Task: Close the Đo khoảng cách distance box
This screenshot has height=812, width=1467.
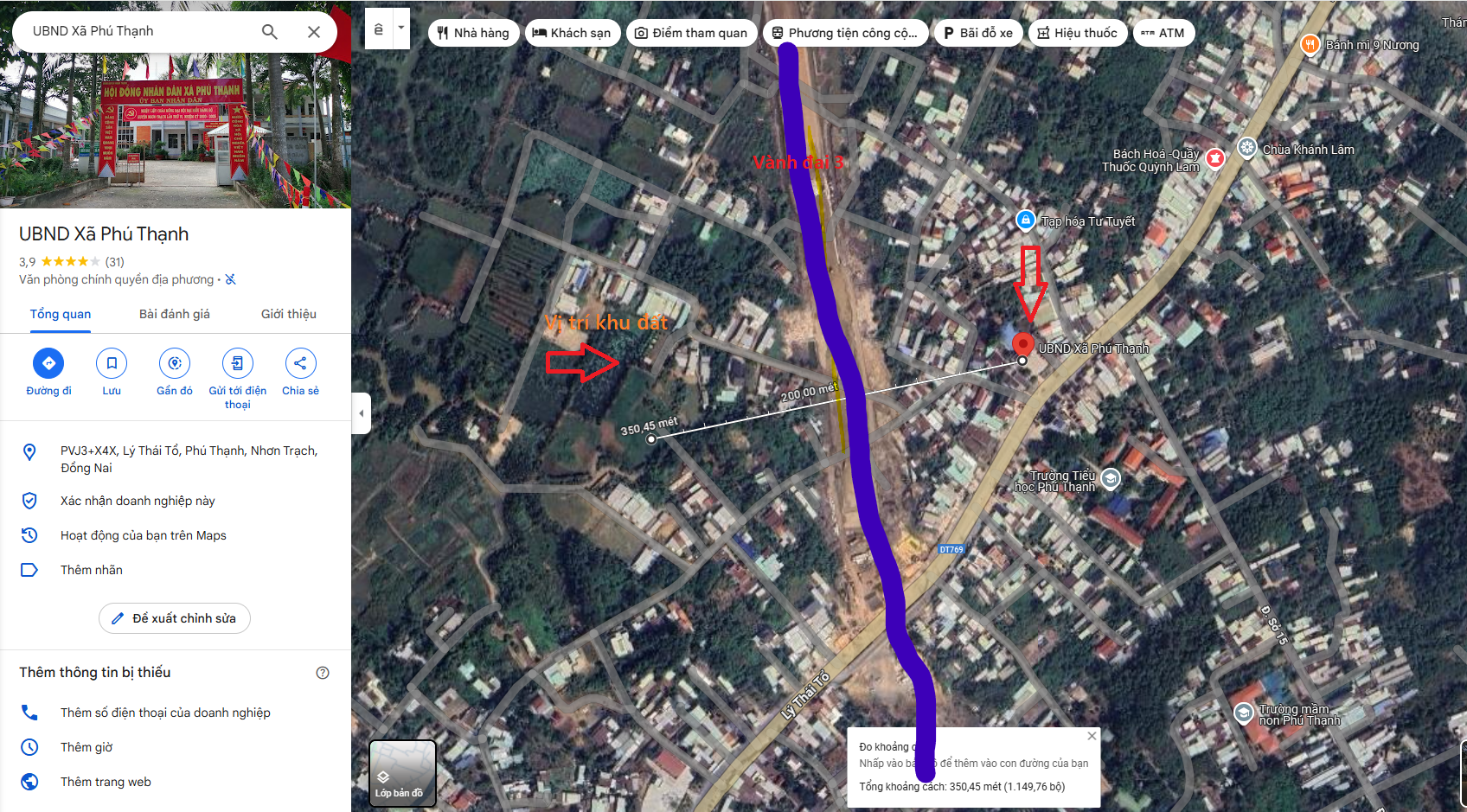Action: point(1092,736)
